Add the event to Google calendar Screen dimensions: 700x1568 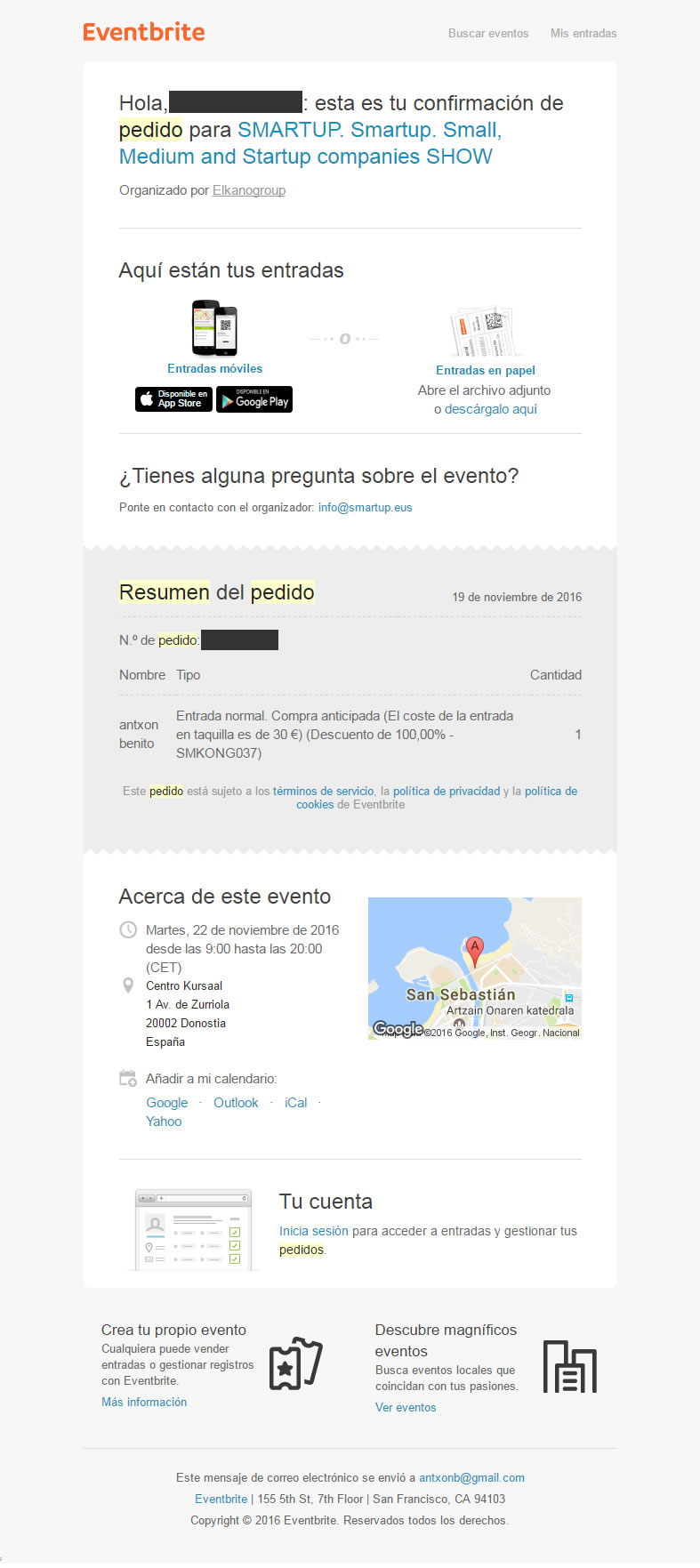tap(166, 1103)
